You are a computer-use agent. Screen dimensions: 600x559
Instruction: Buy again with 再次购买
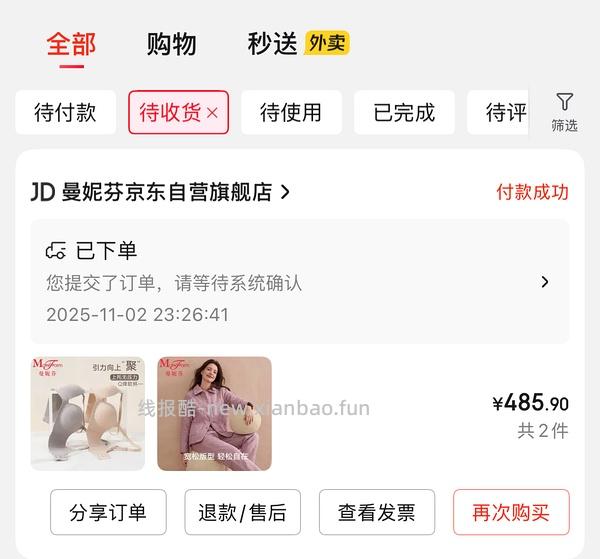click(x=510, y=513)
